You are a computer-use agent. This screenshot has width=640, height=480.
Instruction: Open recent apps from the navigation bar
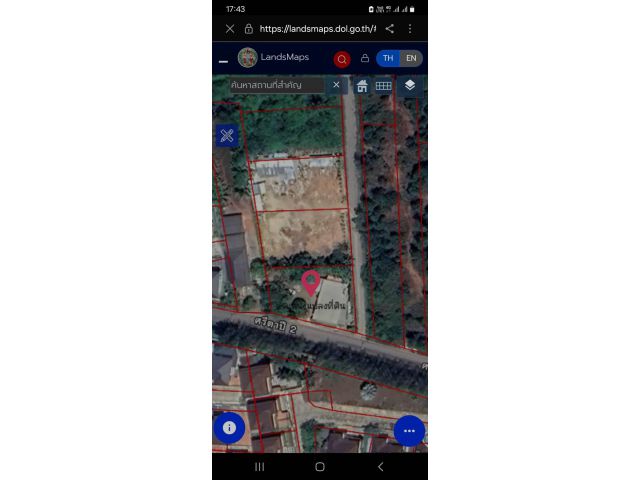coord(259,467)
